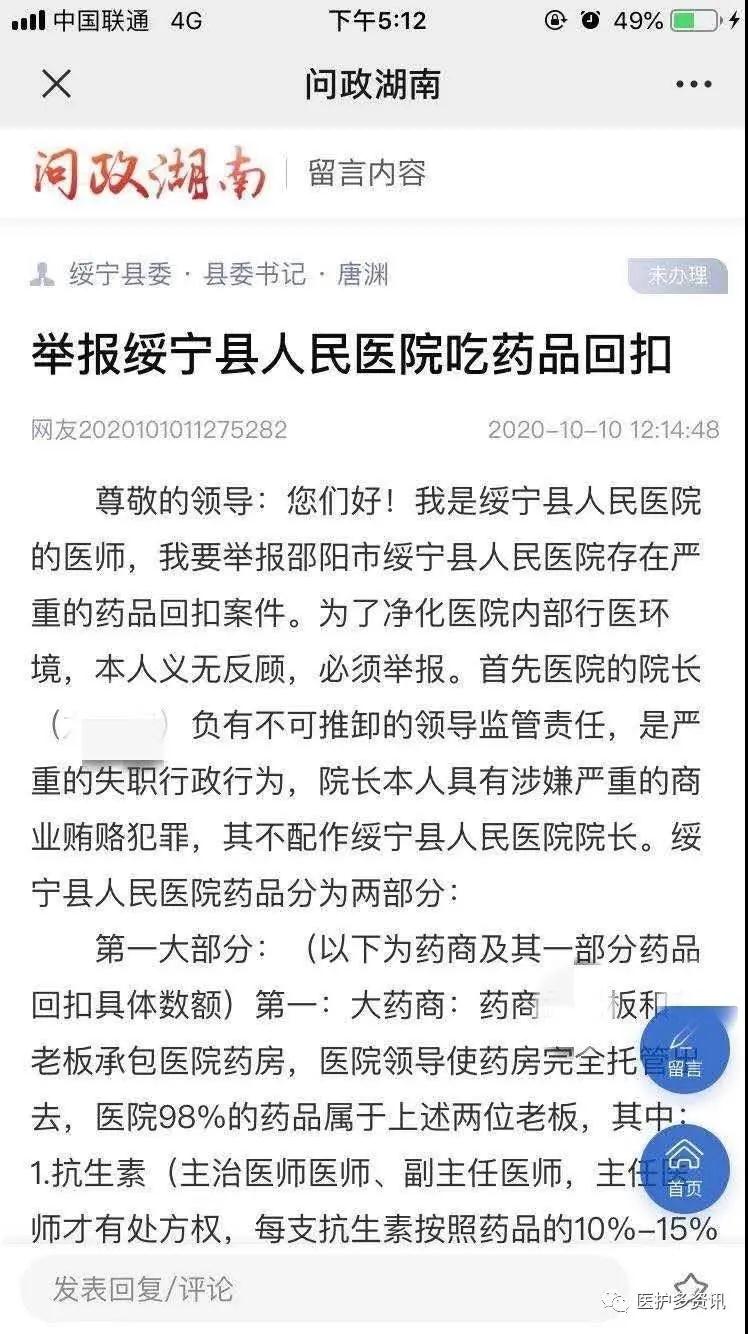Go to 首页 via floating button
This screenshot has height=1334, width=748.
click(685, 1169)
